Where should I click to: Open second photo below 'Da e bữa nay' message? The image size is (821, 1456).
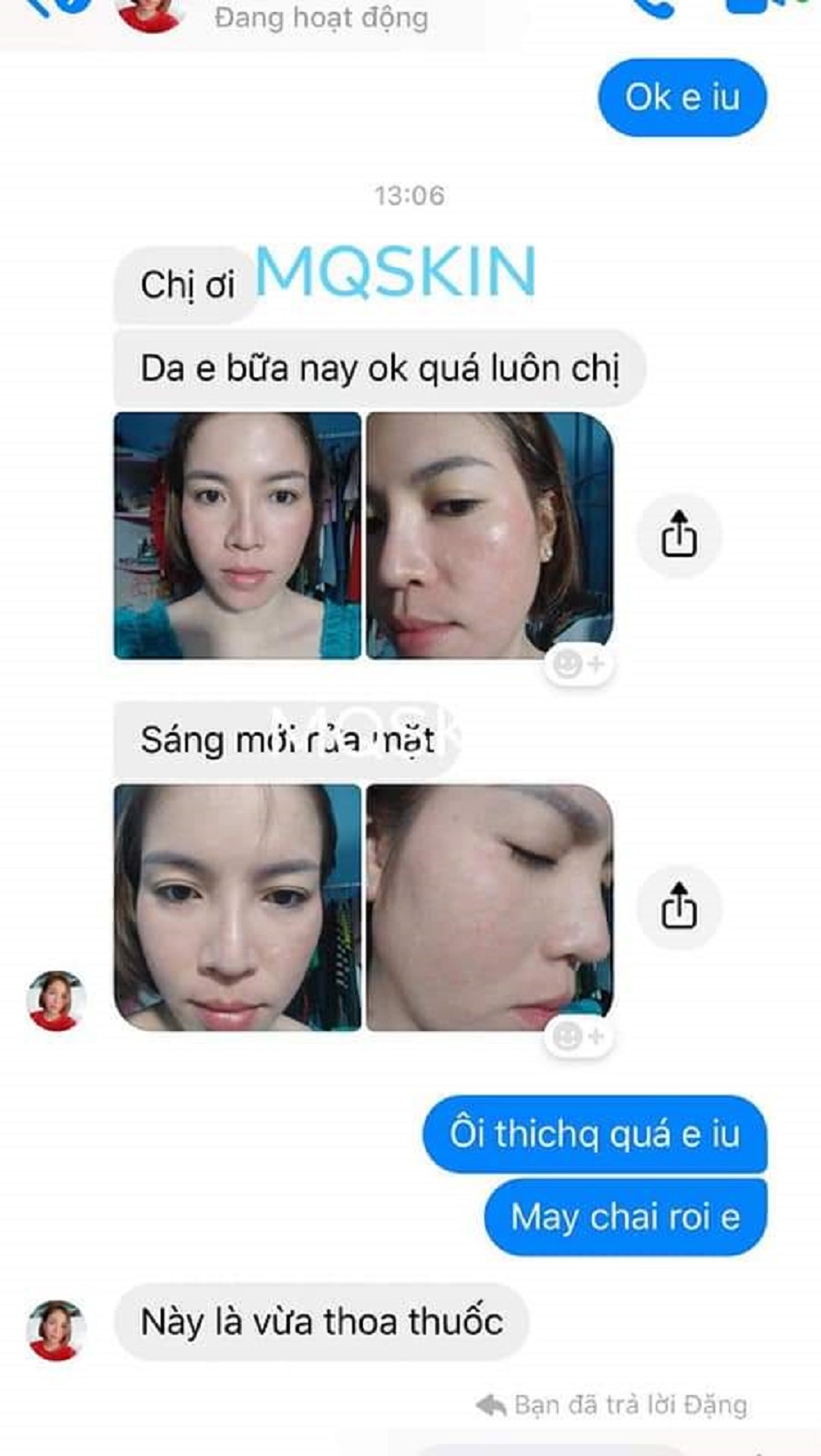(489, 535)
